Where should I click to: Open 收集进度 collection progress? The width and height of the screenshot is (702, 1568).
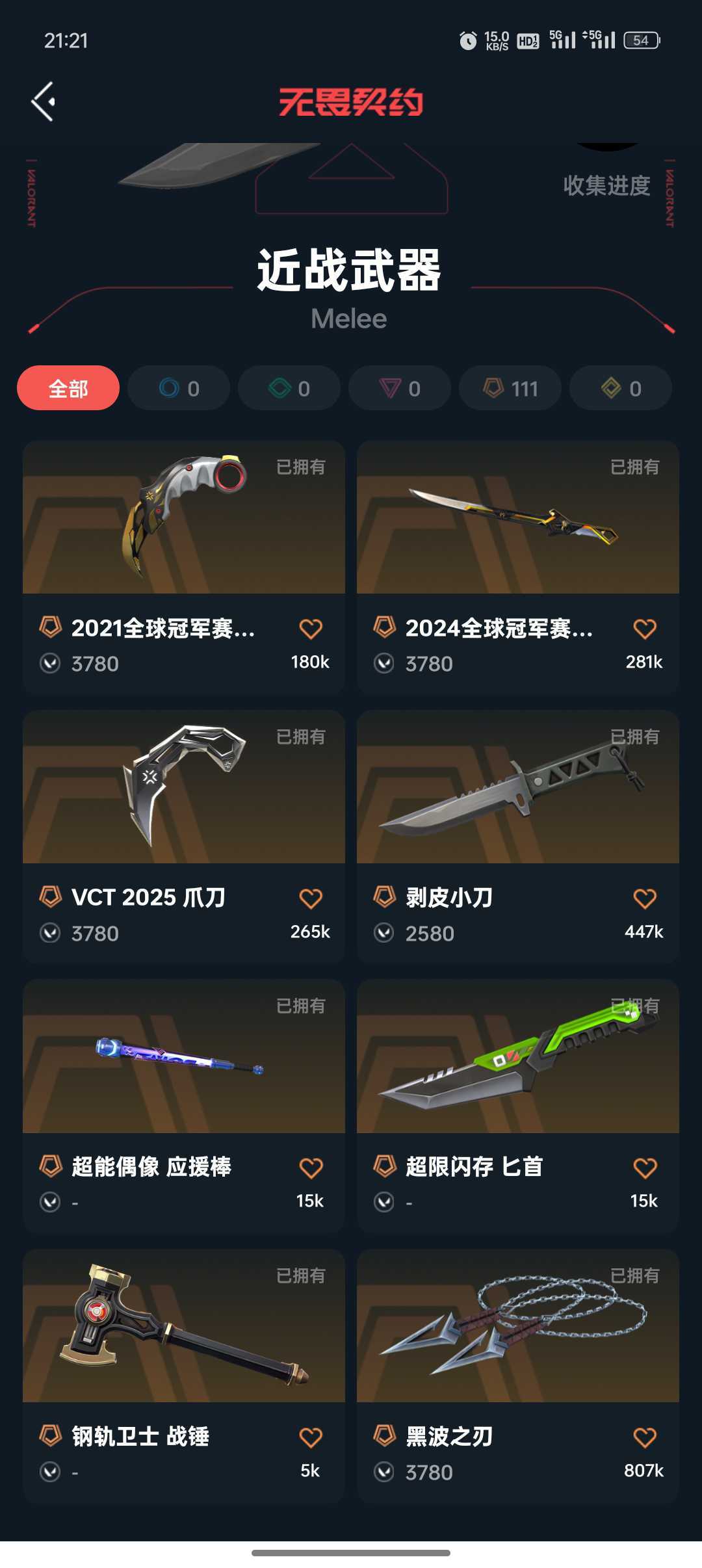(606, 185)
